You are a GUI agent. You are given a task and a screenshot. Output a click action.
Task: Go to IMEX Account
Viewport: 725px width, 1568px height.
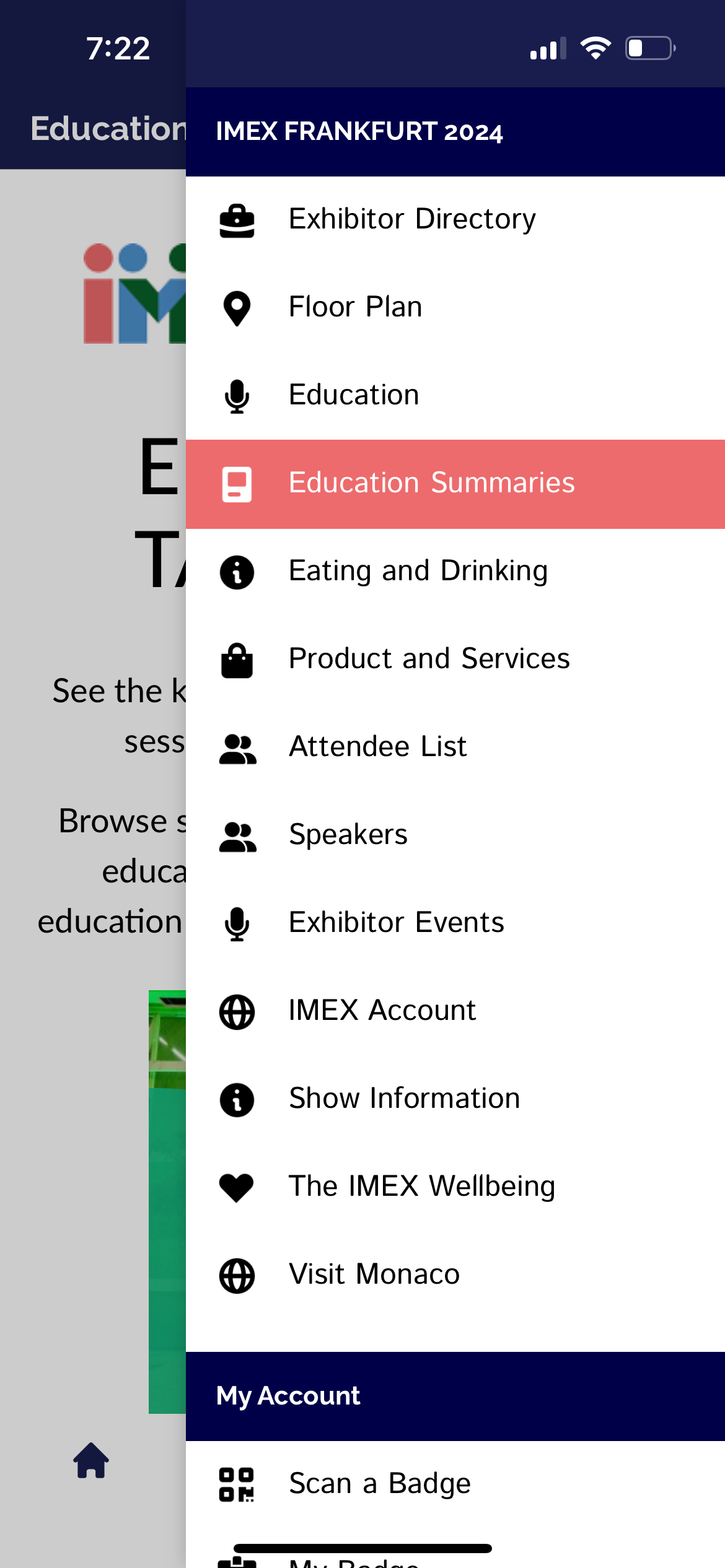pyautogui.click(x=382, y=1011)
